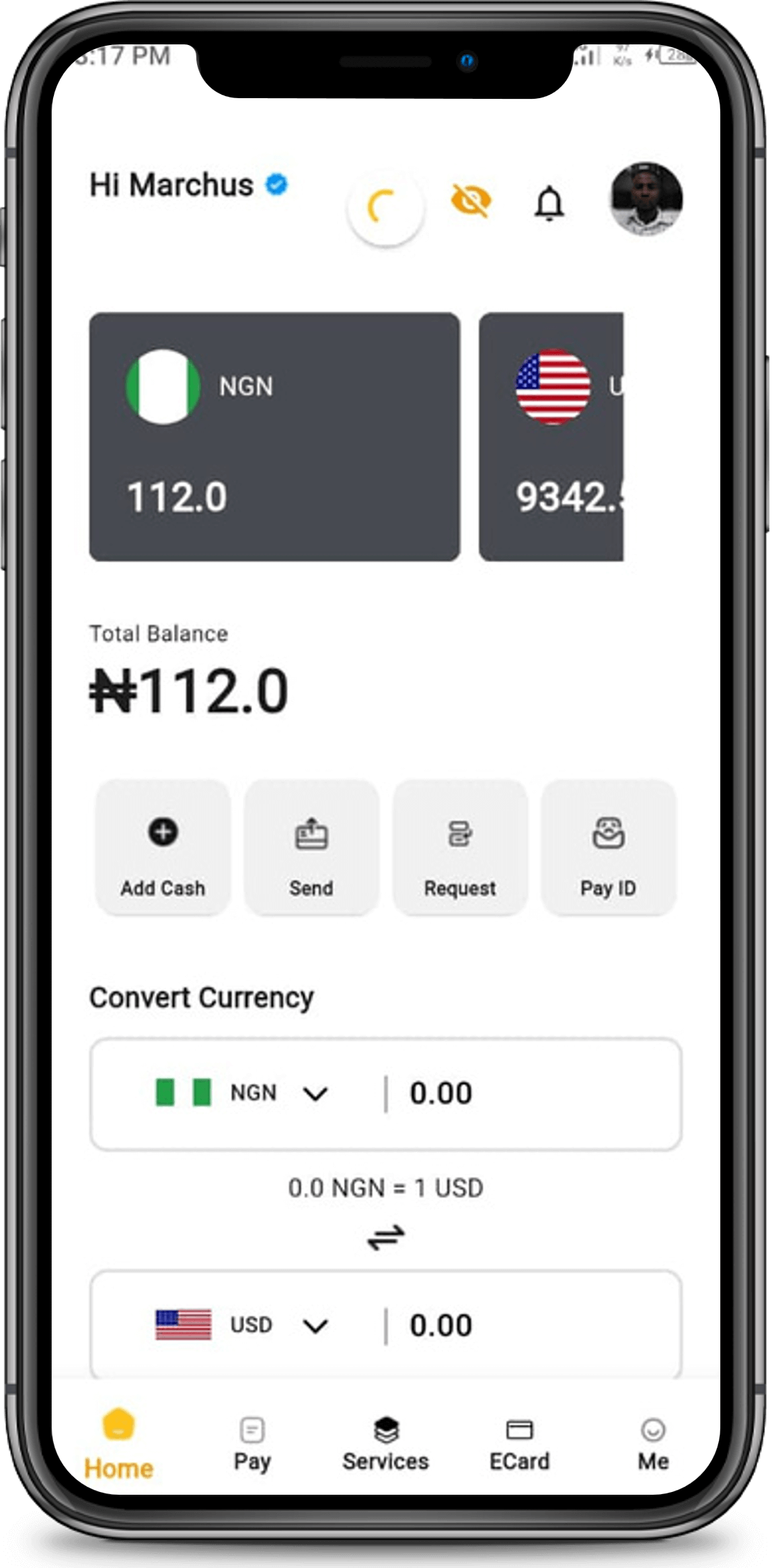Select the USD wallet card
This screenshot has width=772, height=1568.
pyautogui.click(x=551, y=436)
